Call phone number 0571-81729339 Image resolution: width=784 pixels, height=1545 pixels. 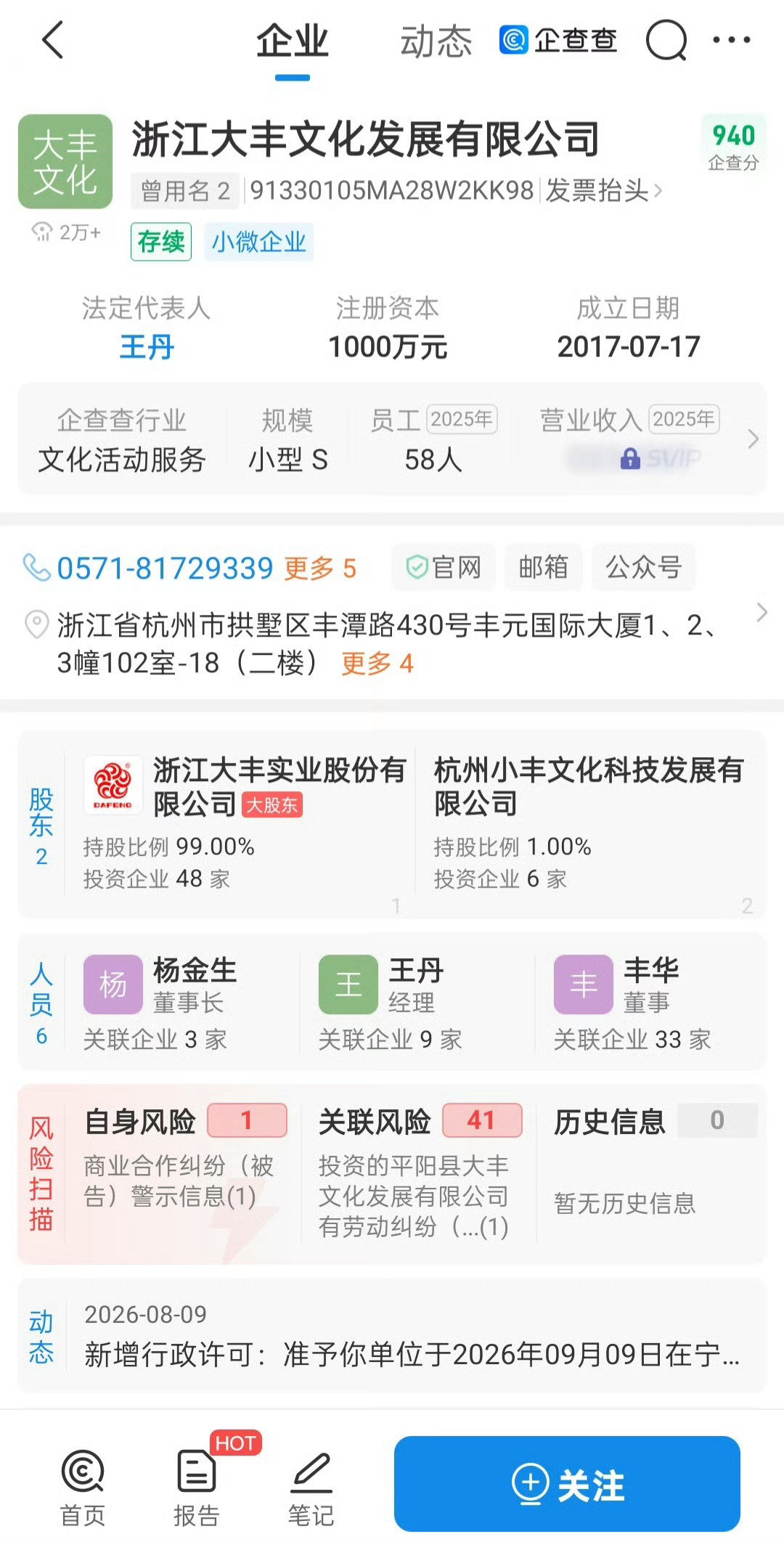pyautogui.click(x=165, y=568)
